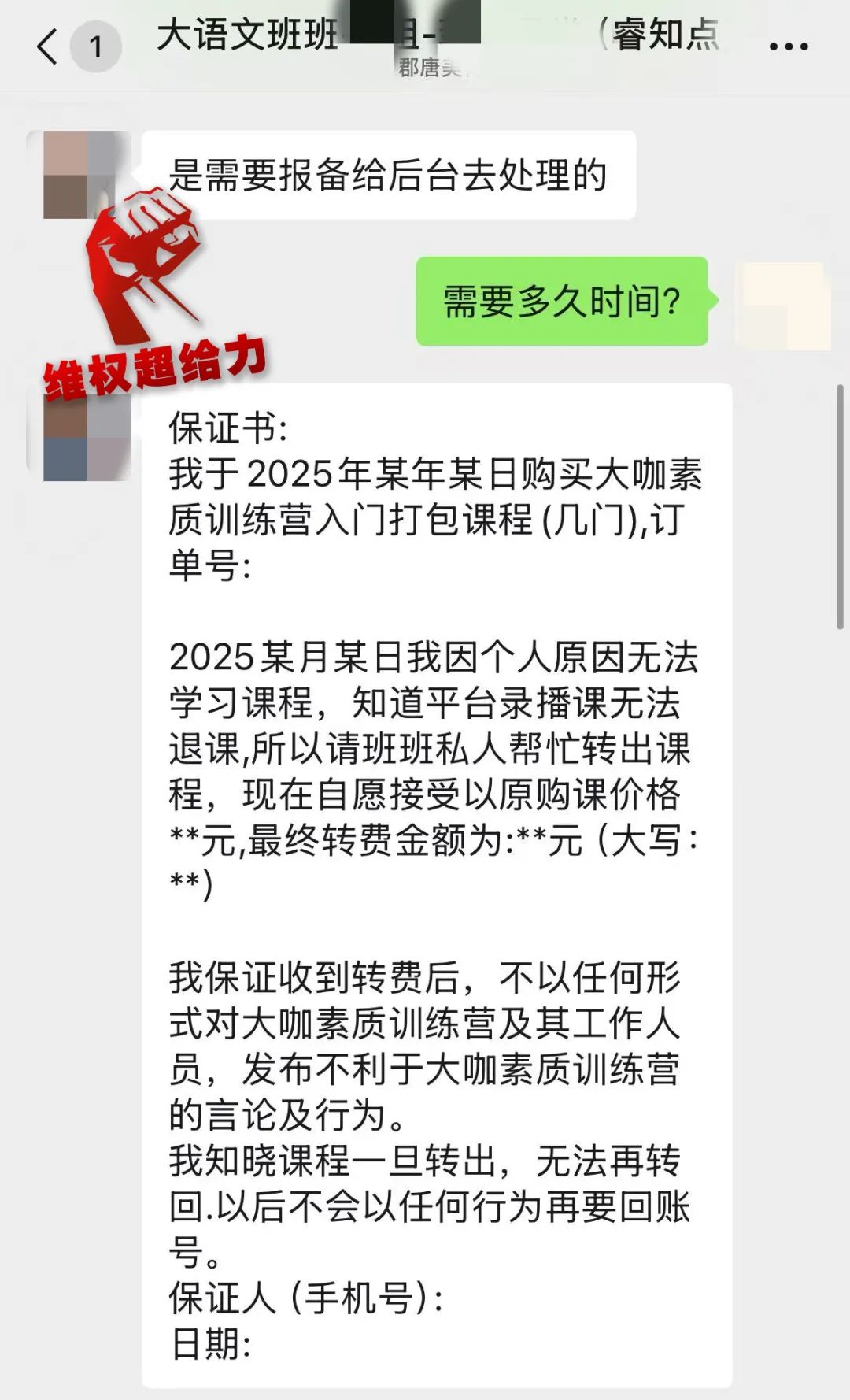Viewport: 850px width, 1400px height.
Task: Open own avatar beside 需要多久时间? message
Action: point(783,306)
